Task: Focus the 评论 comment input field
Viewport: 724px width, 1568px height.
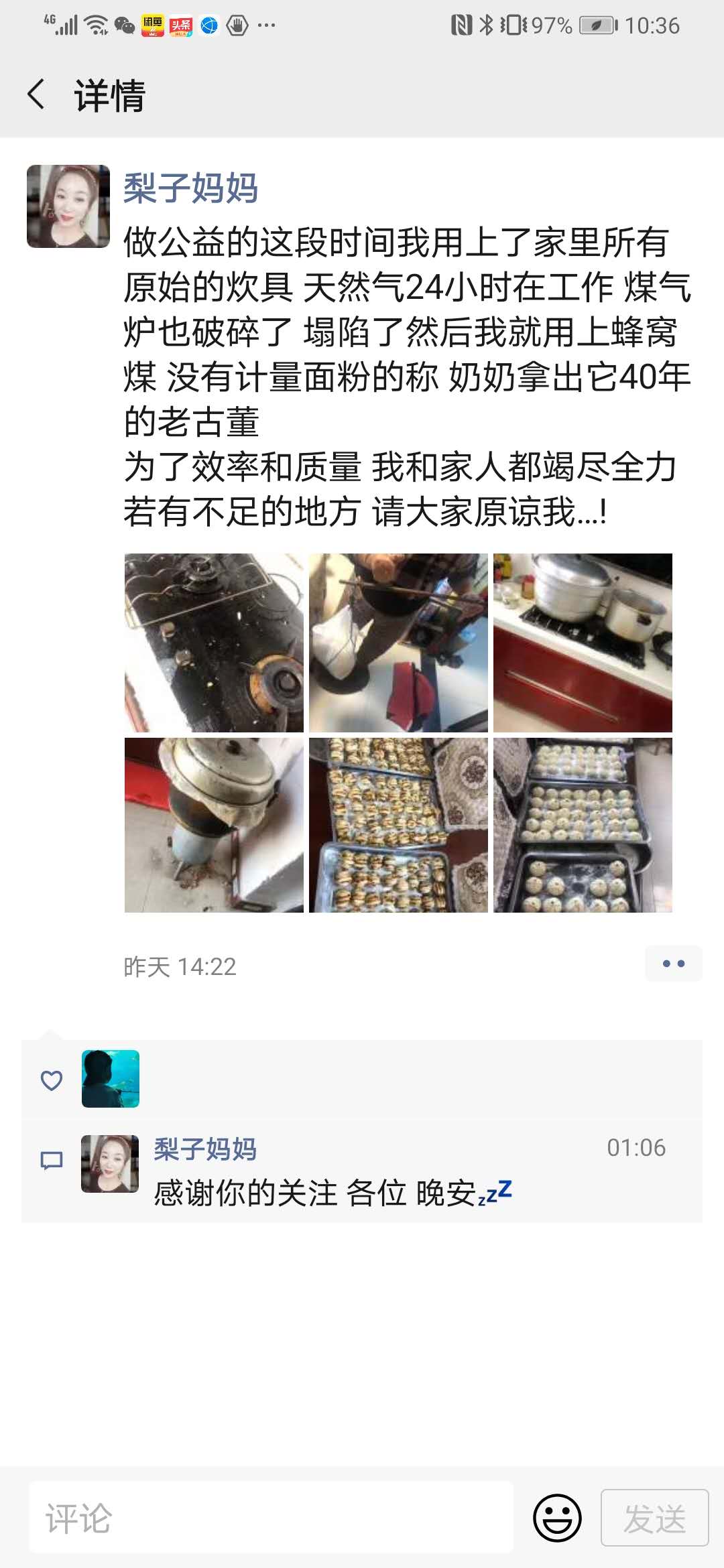Action: pos(271,1517)
